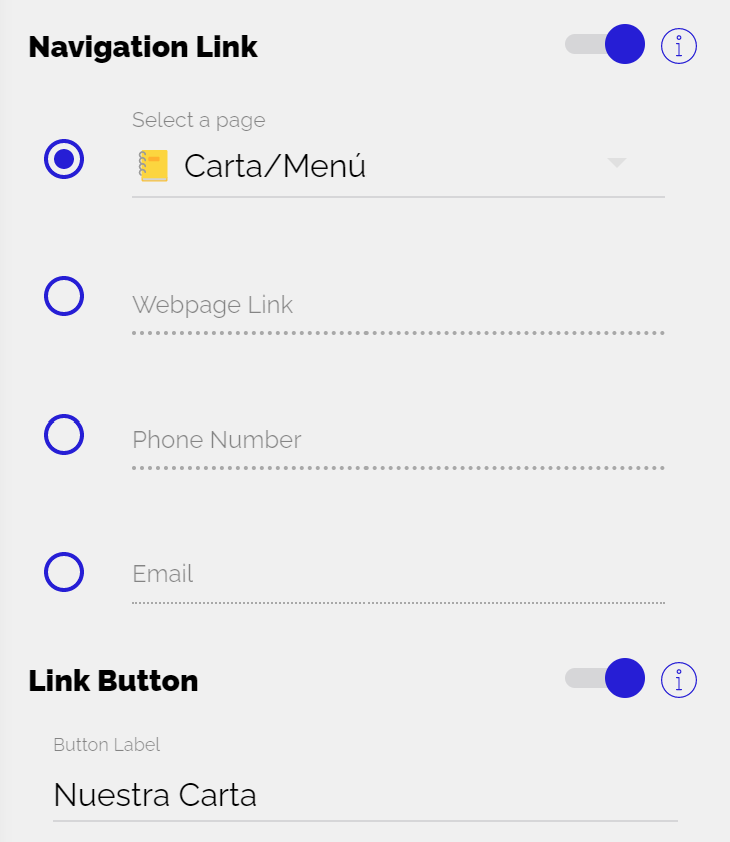The height and width of the screenshot is (842, 730).
Task: Disable the Link Button switch
Action: click(x=606, y=679)
